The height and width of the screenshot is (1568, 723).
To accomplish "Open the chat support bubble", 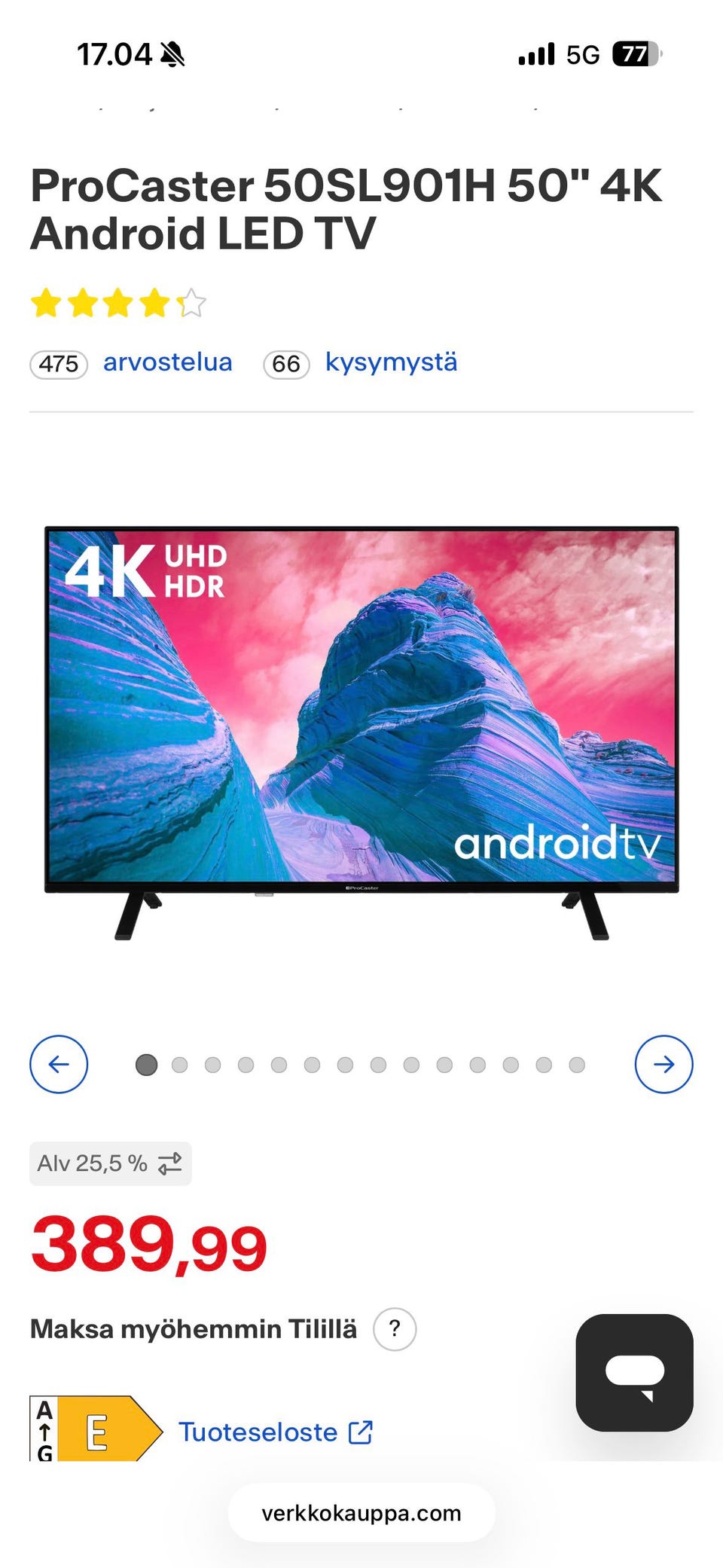I will (x=634, y=1373).
